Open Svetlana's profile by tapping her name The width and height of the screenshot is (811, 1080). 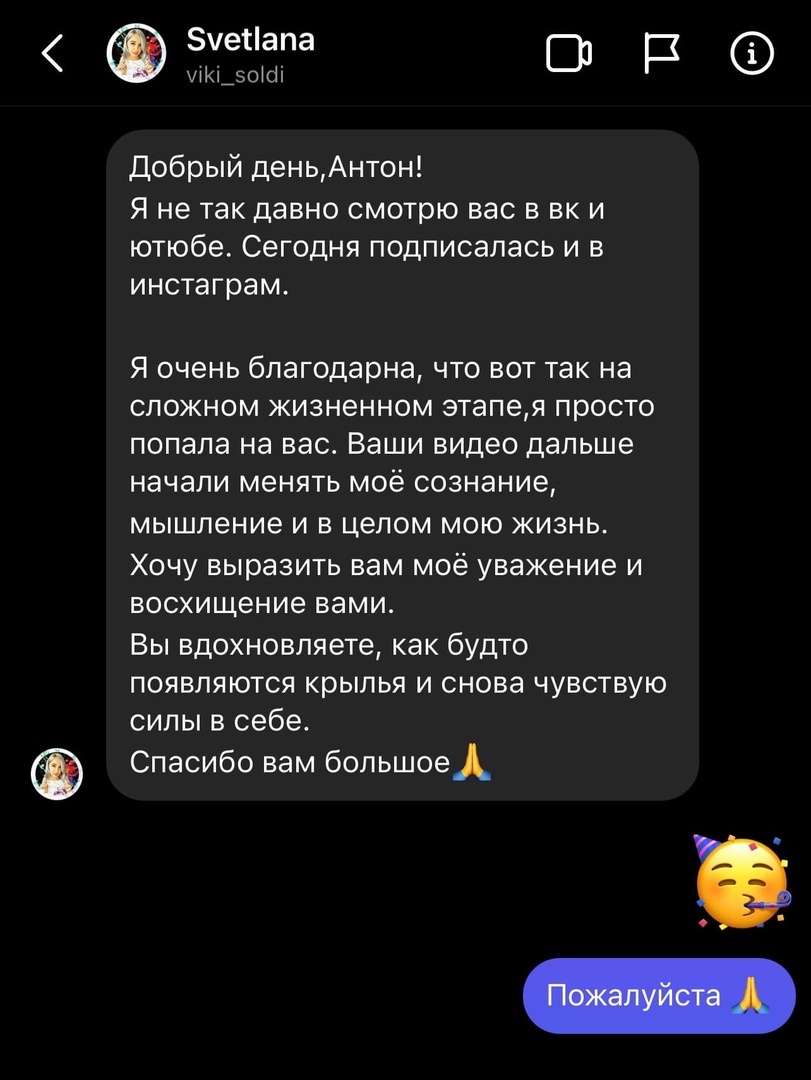point(249,39)
